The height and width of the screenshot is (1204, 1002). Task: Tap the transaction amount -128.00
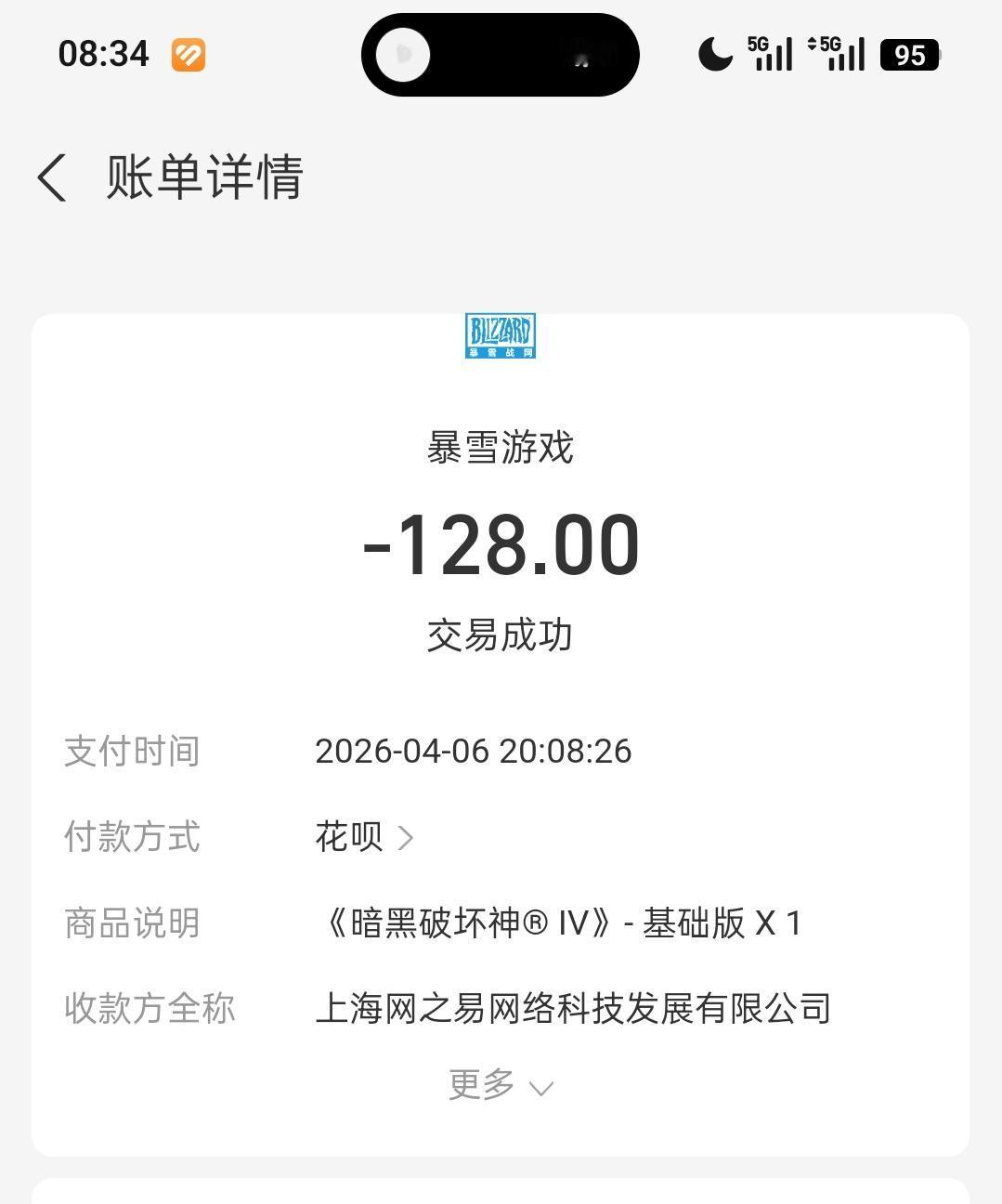pos(501,546)
